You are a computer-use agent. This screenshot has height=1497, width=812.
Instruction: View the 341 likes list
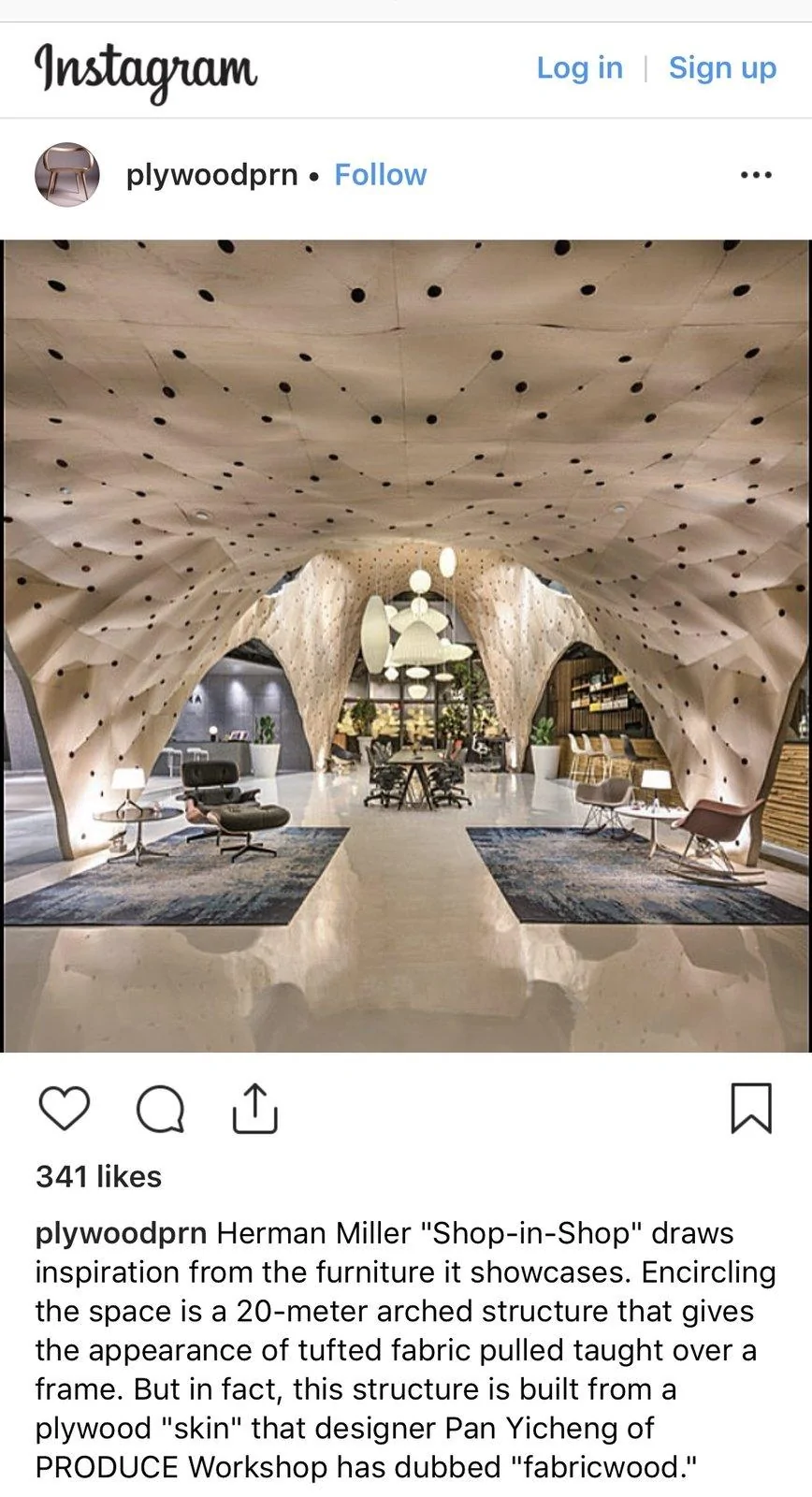point(98,1176)
